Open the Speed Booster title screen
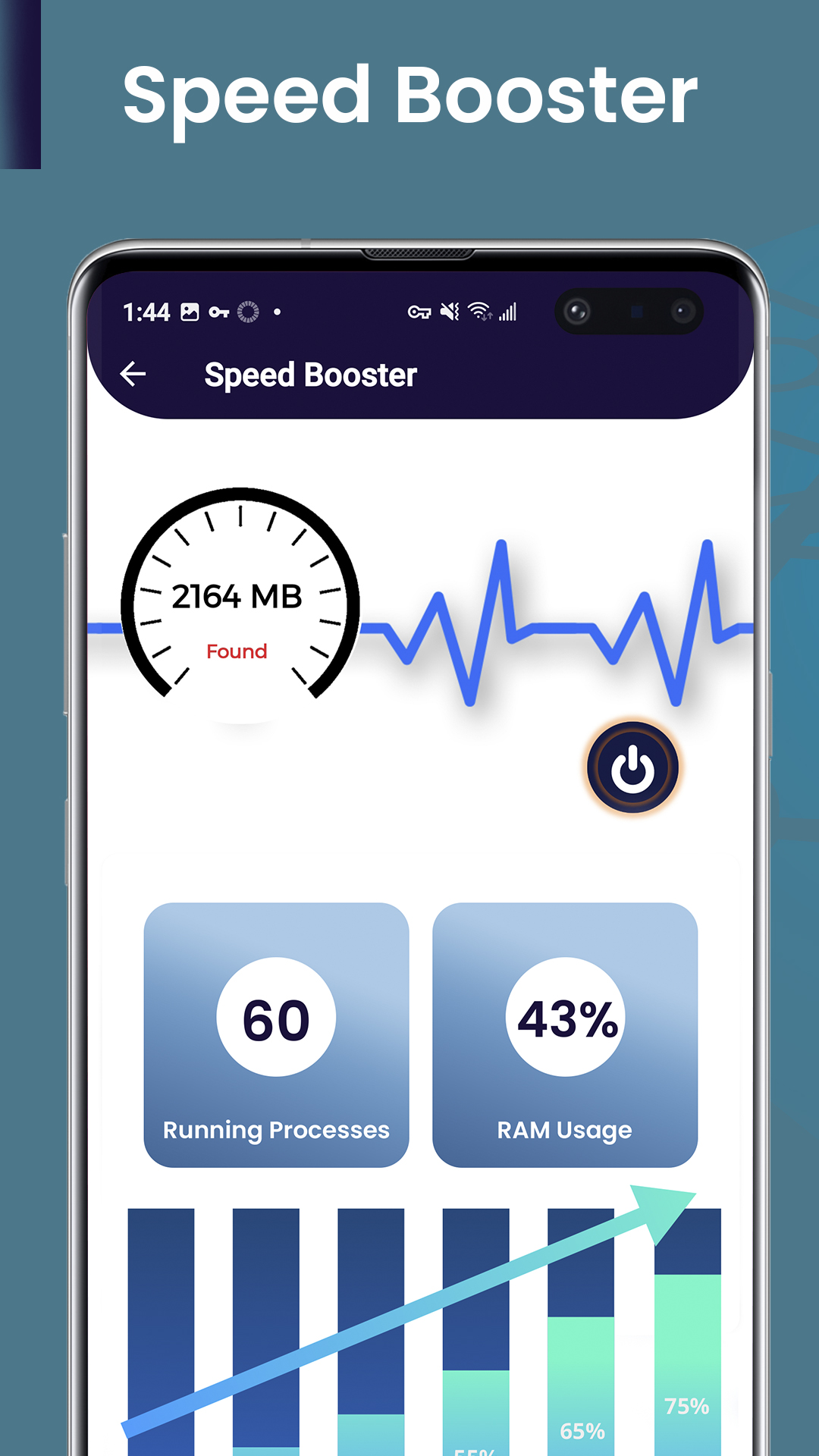This screenshot has height=1456, width=819. pyautogui.click(x=310, y=375)
